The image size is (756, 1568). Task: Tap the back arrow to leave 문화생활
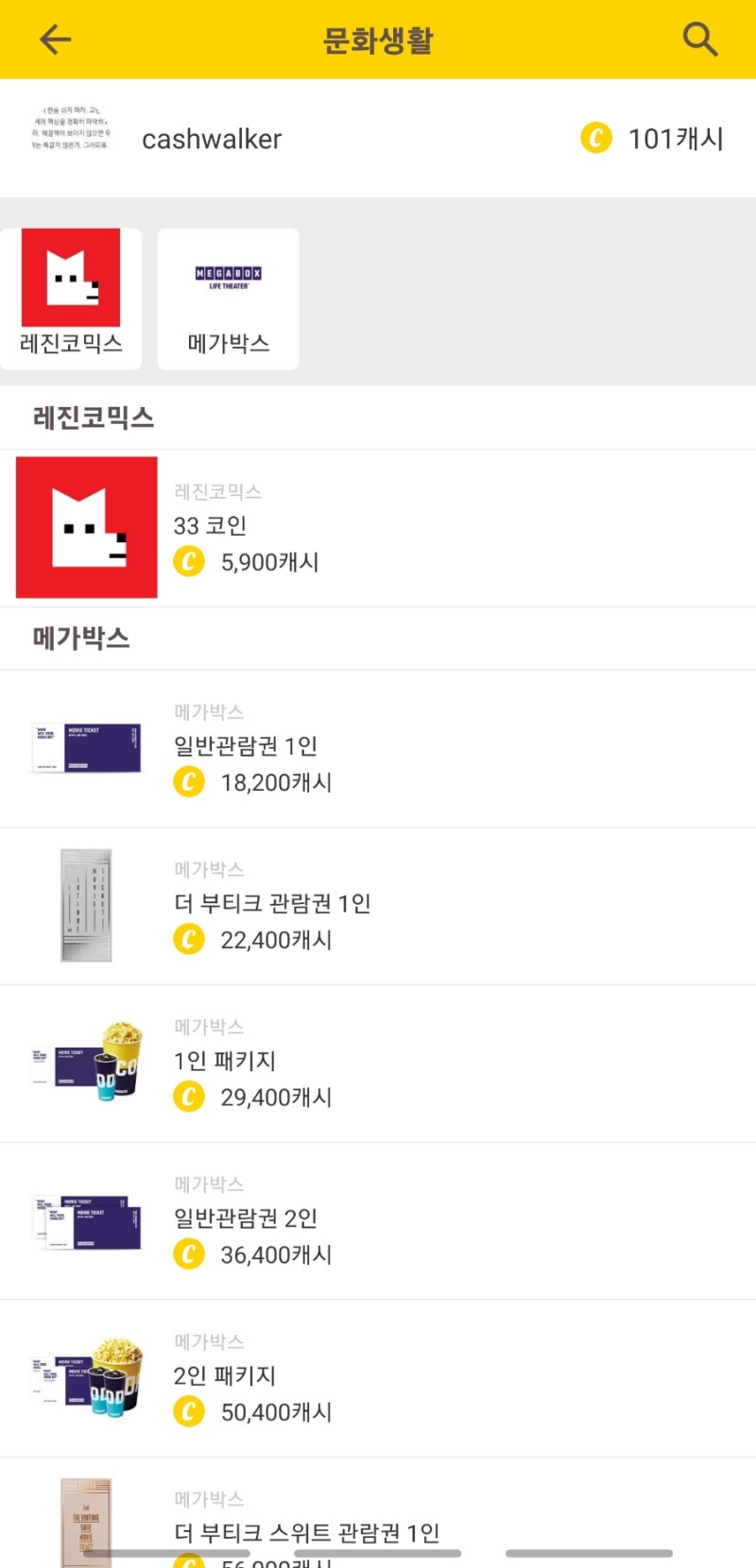point(54,40)
